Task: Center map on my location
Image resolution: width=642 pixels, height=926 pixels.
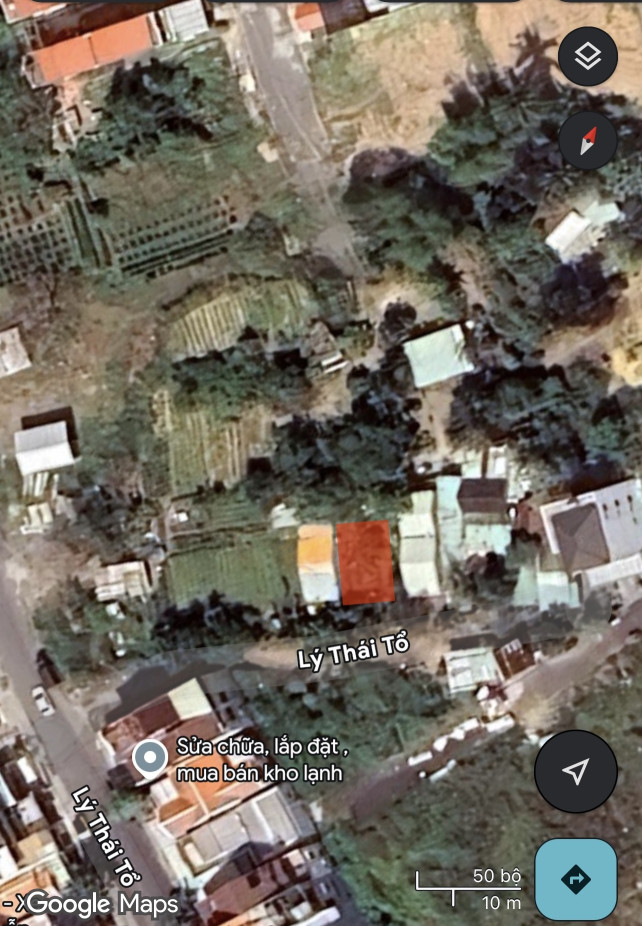Action: (575, 771)
